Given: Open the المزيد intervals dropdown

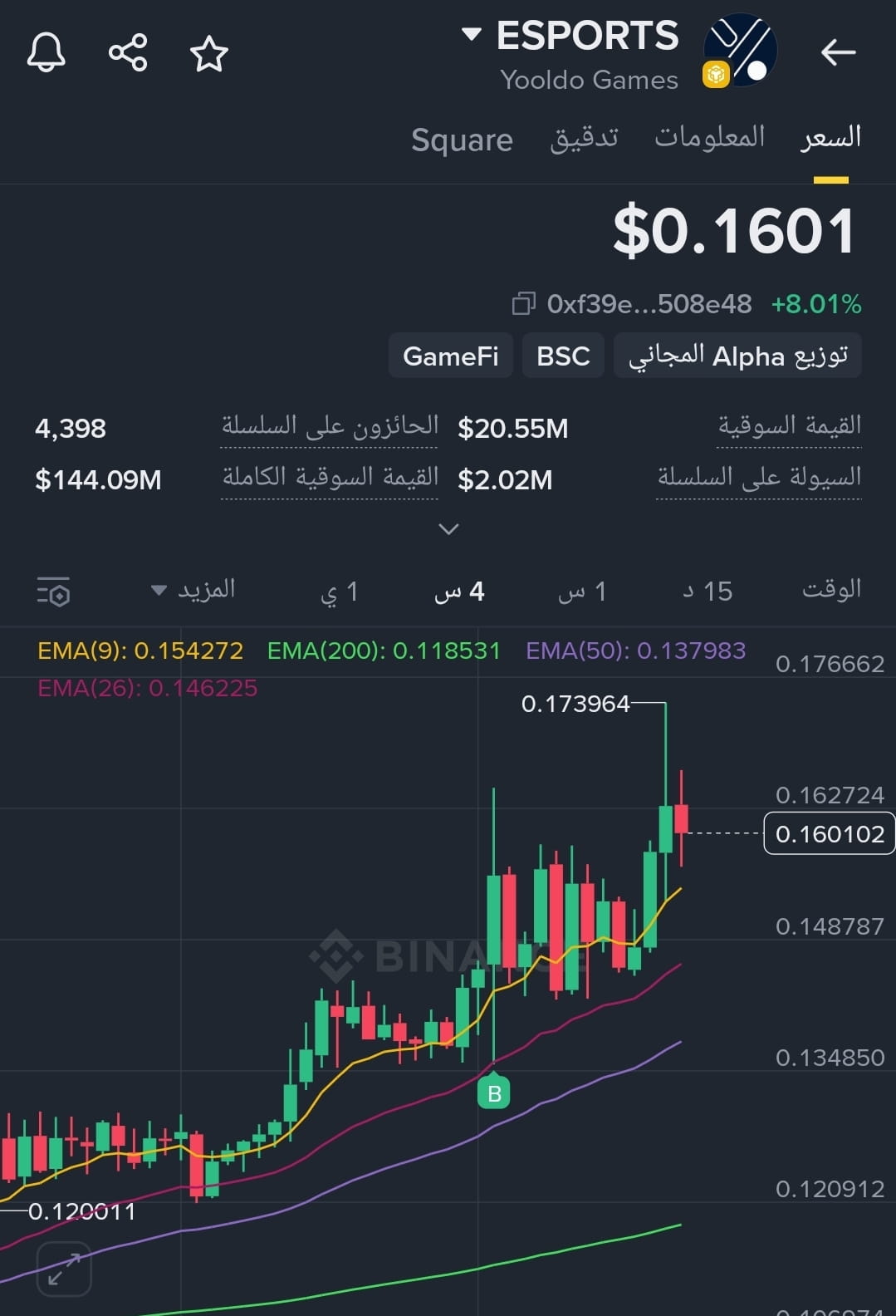Looking at the screenshot, I should click(193, 591).
